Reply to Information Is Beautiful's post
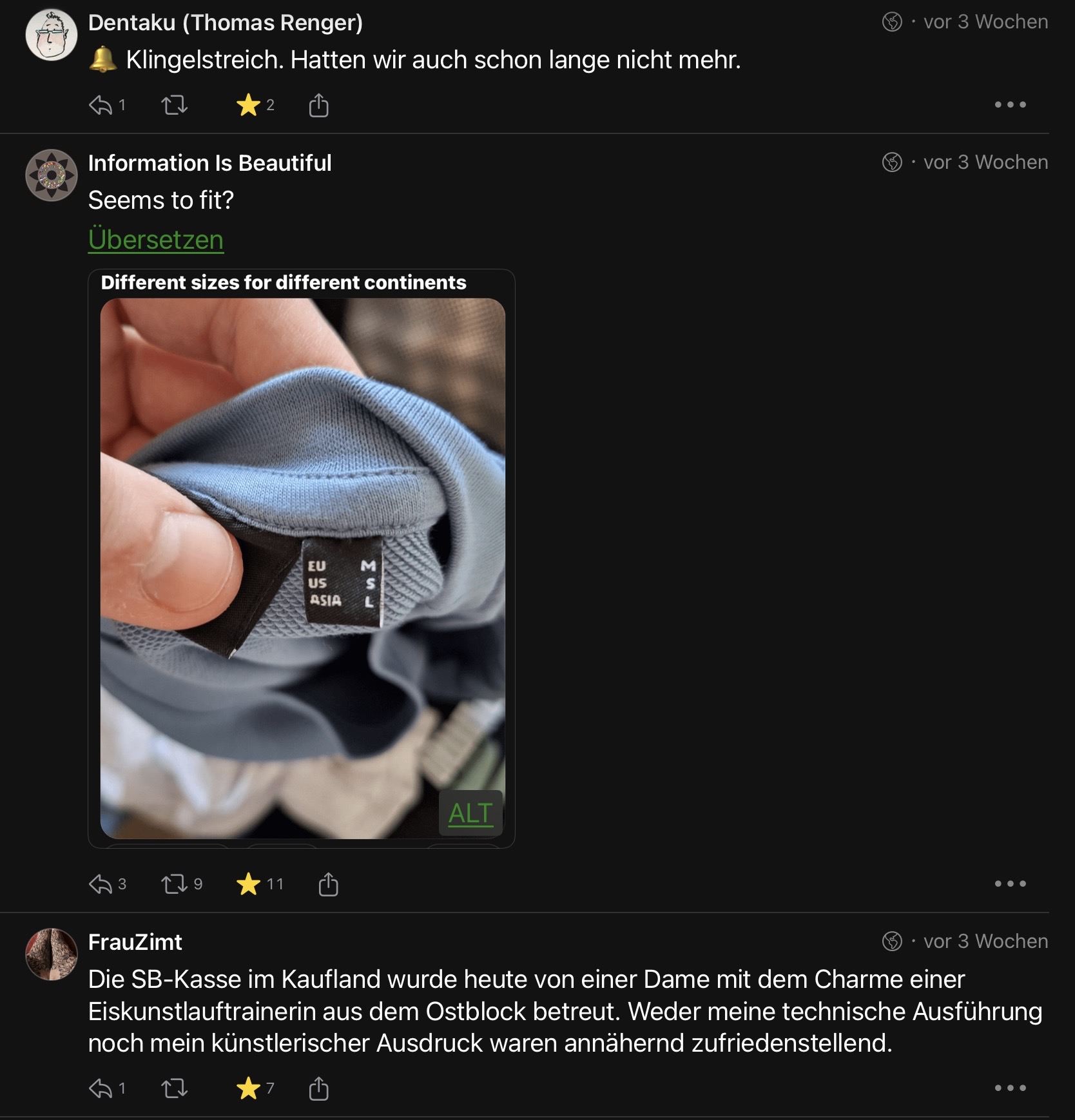Image resolution: width=1075 pixels, height=1120 pixels. (101, 884)
